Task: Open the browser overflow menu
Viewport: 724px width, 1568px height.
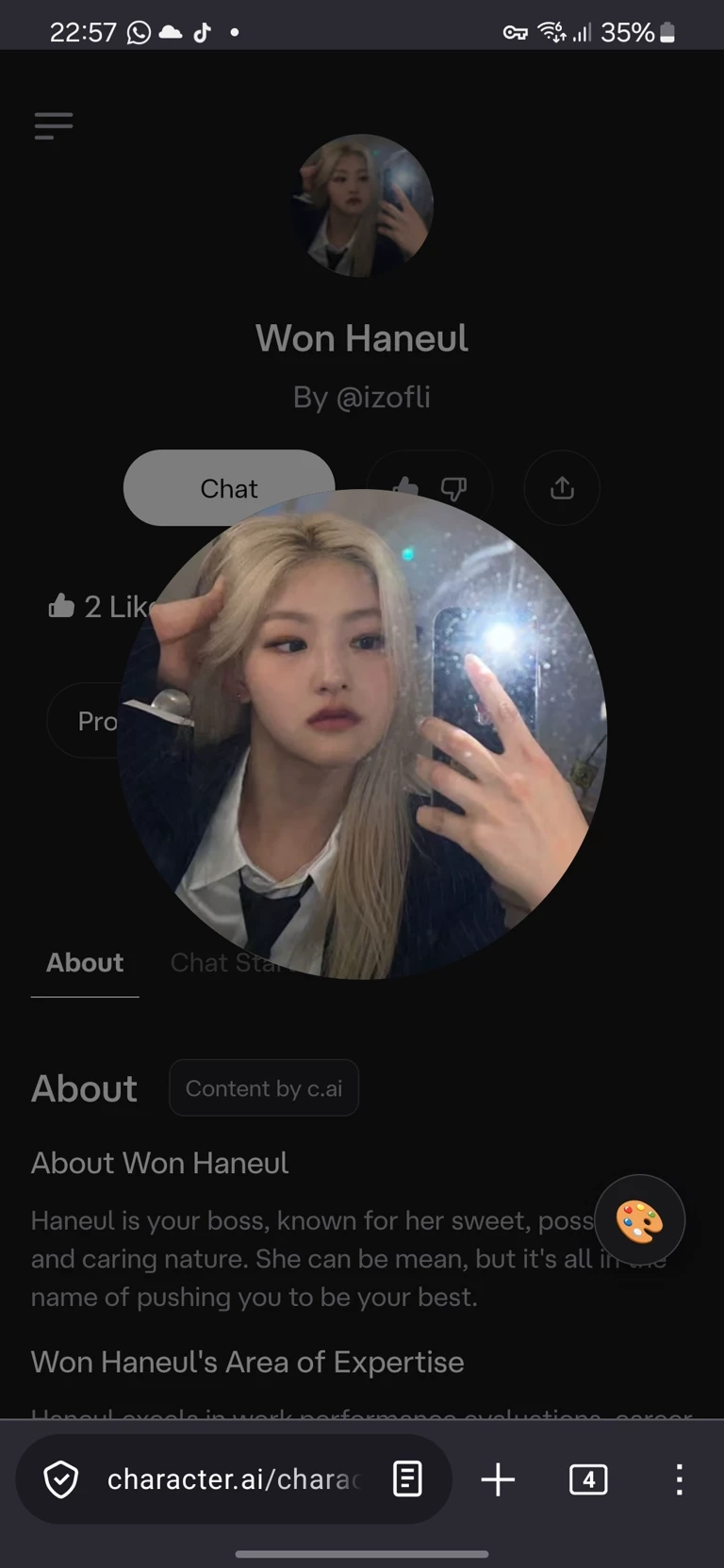Action: pos(679,1479)
